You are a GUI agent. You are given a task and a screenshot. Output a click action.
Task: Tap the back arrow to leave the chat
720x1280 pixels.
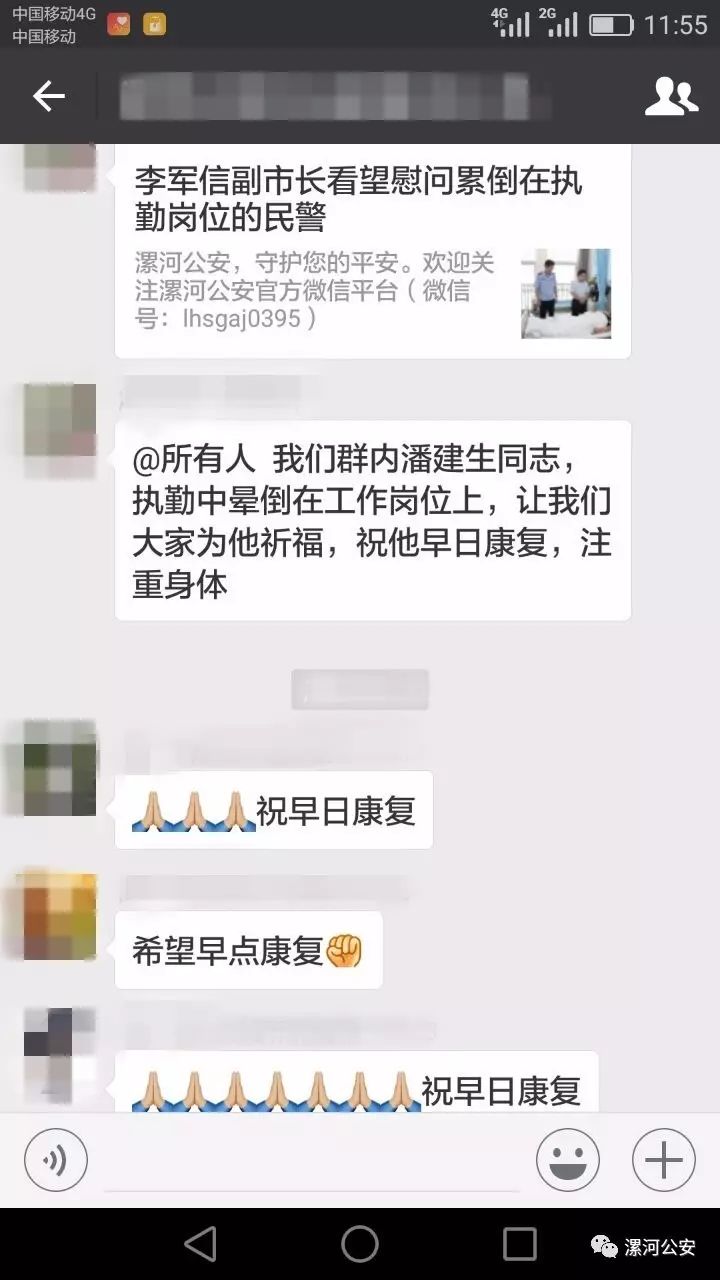pyautogui.click(x=48, y=97)
